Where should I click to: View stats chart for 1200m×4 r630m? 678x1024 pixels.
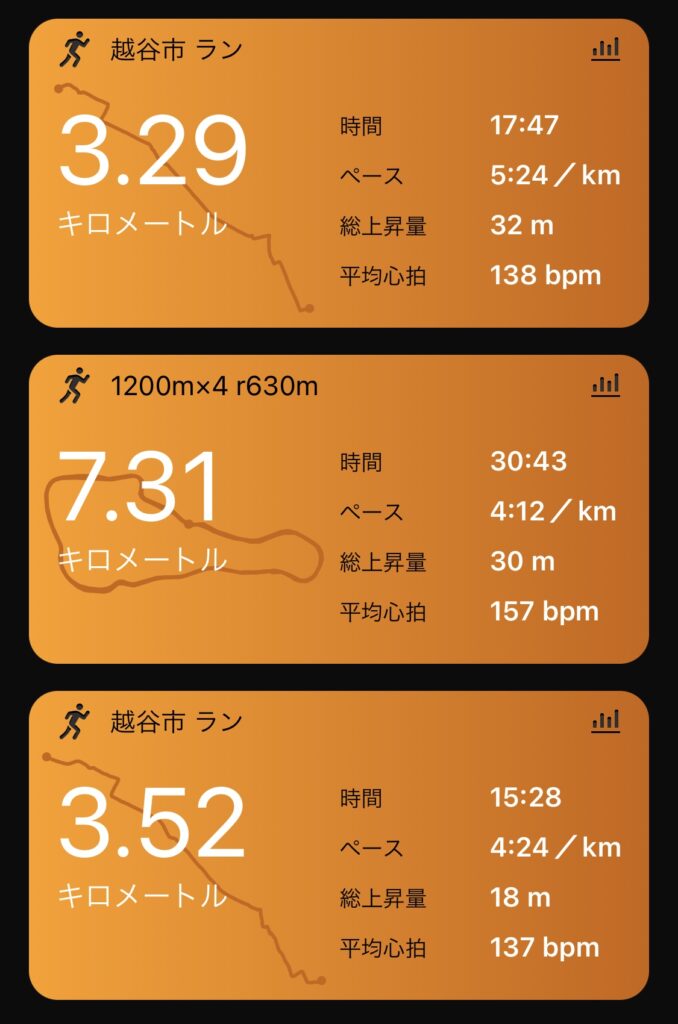point(605,384)
